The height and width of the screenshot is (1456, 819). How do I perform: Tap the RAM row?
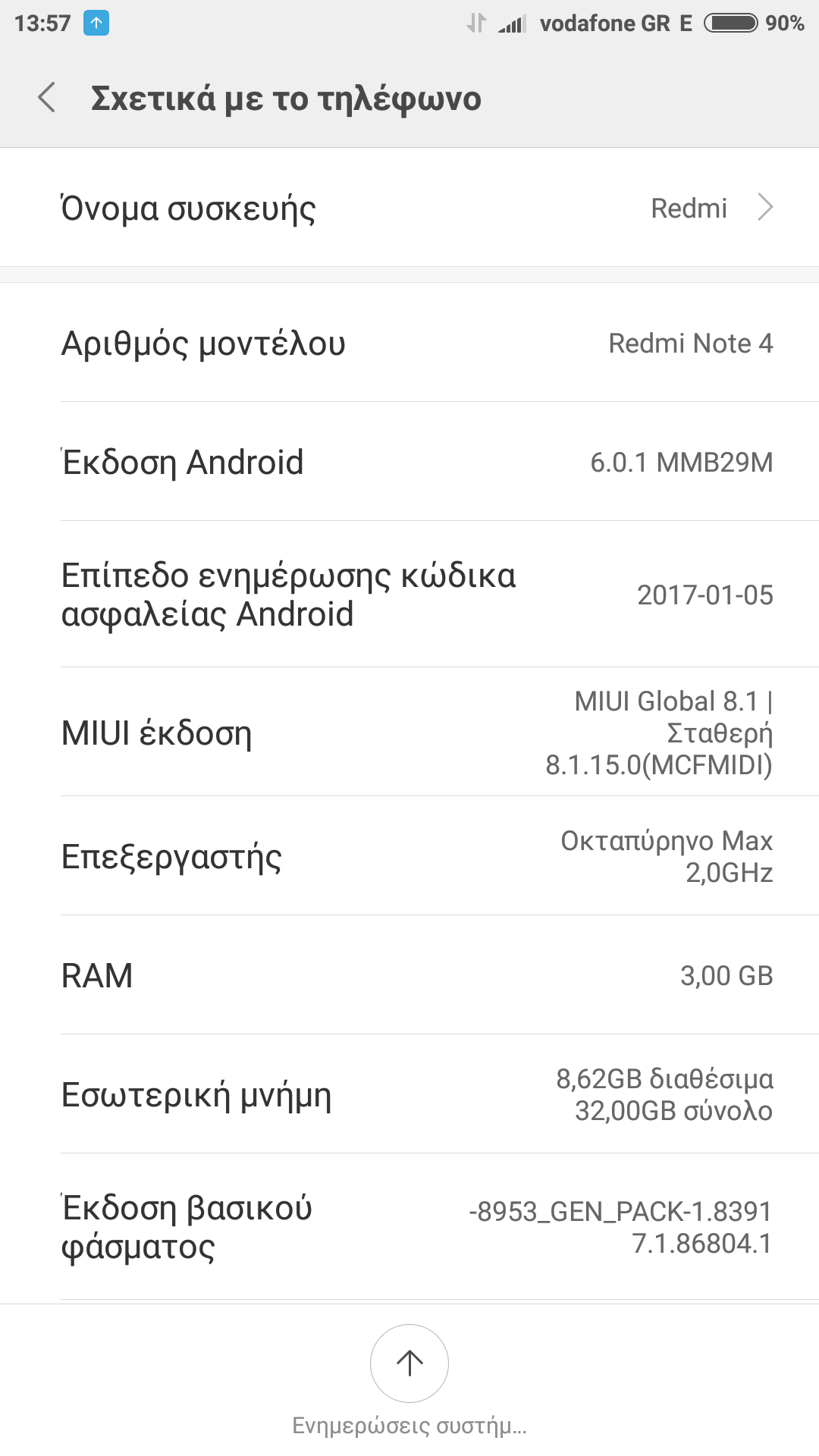click(x=409, y=975)
